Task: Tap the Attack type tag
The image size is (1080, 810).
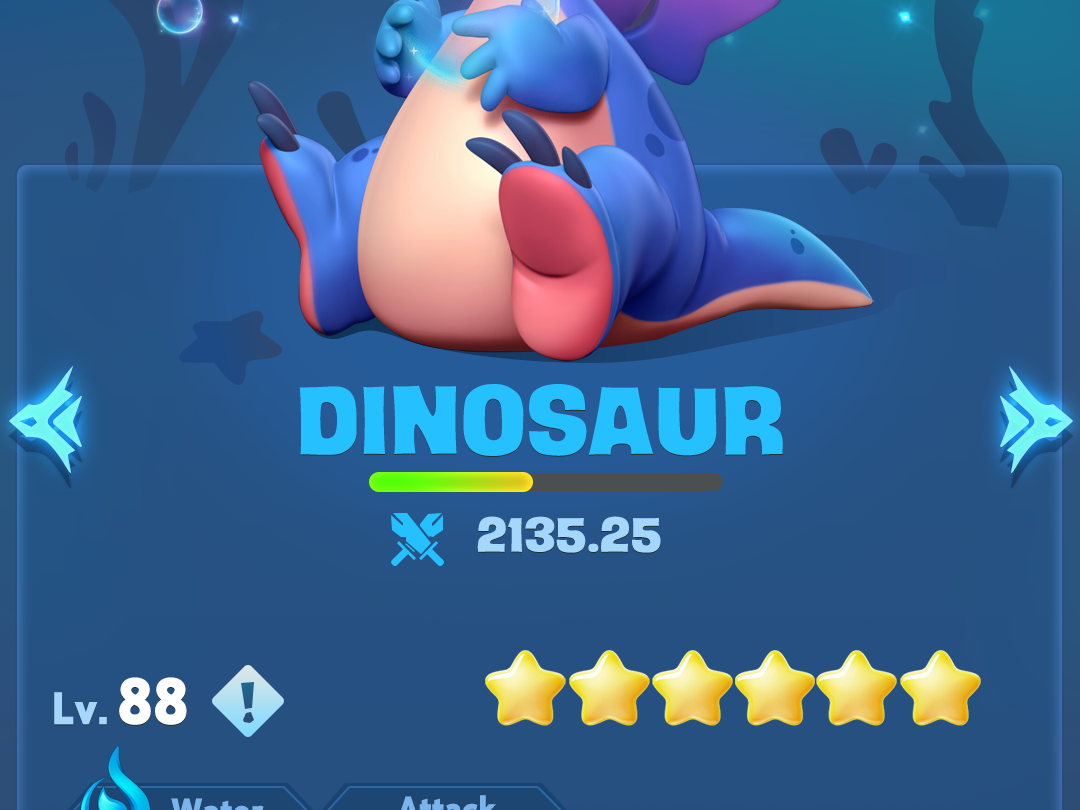Action: 445,800
